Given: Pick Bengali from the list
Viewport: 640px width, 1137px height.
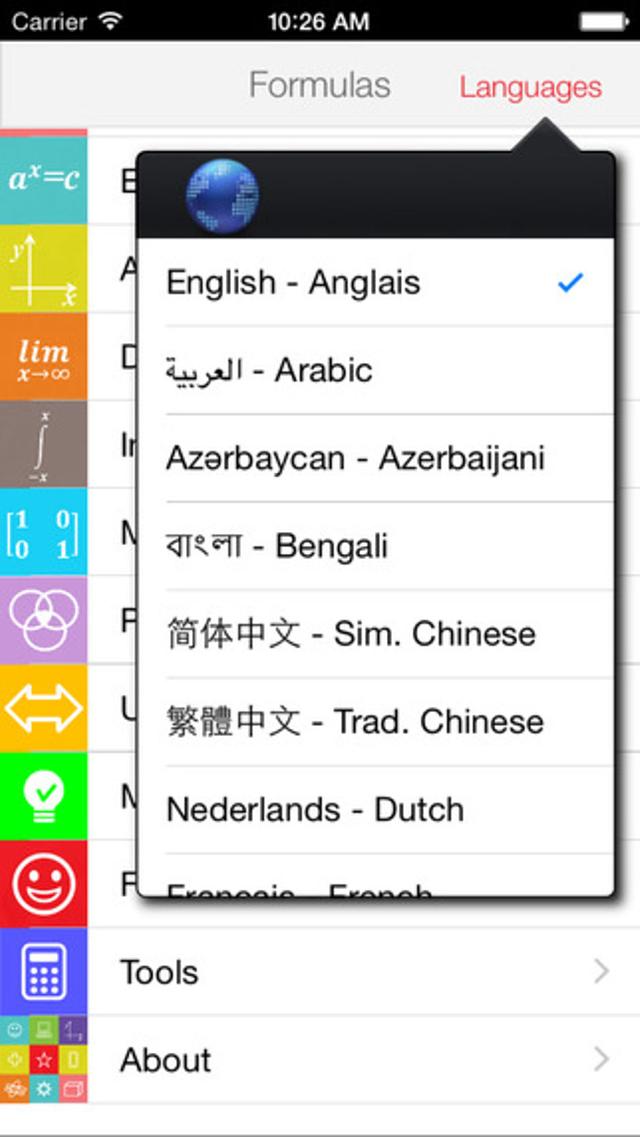Looking at the screenshot, I should tap(375, 546).
